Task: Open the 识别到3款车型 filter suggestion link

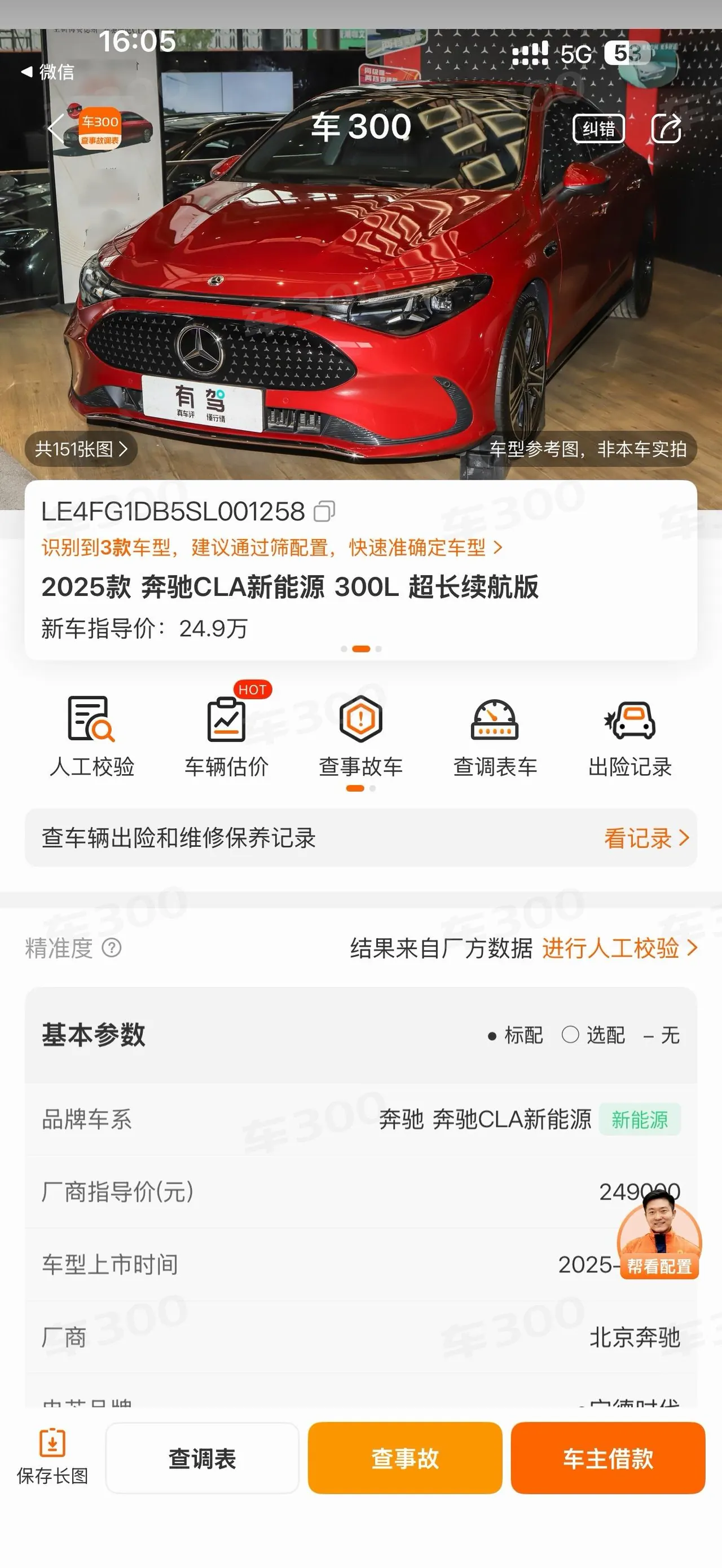Action: click(272, 547)
